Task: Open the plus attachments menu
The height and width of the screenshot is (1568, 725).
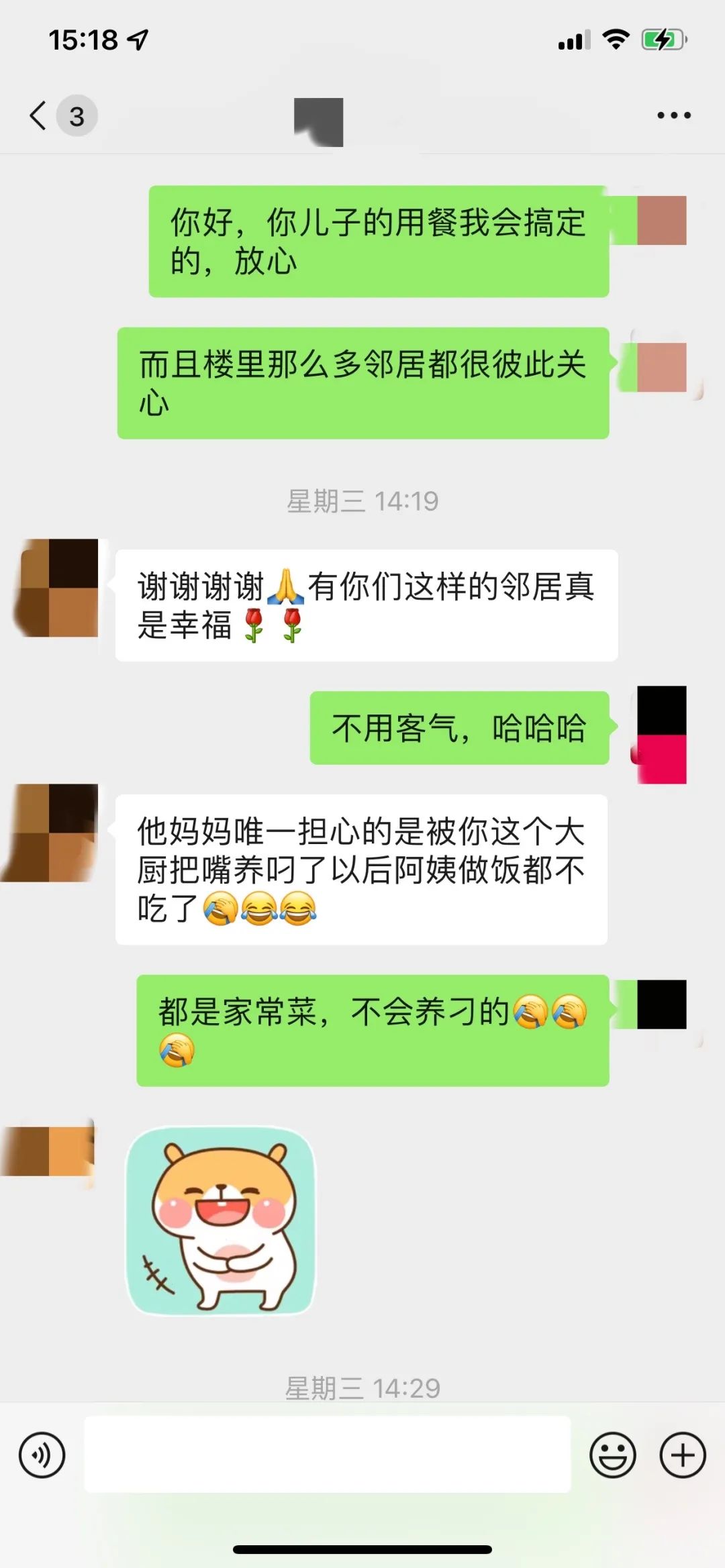Action: tap(682, 1455)
